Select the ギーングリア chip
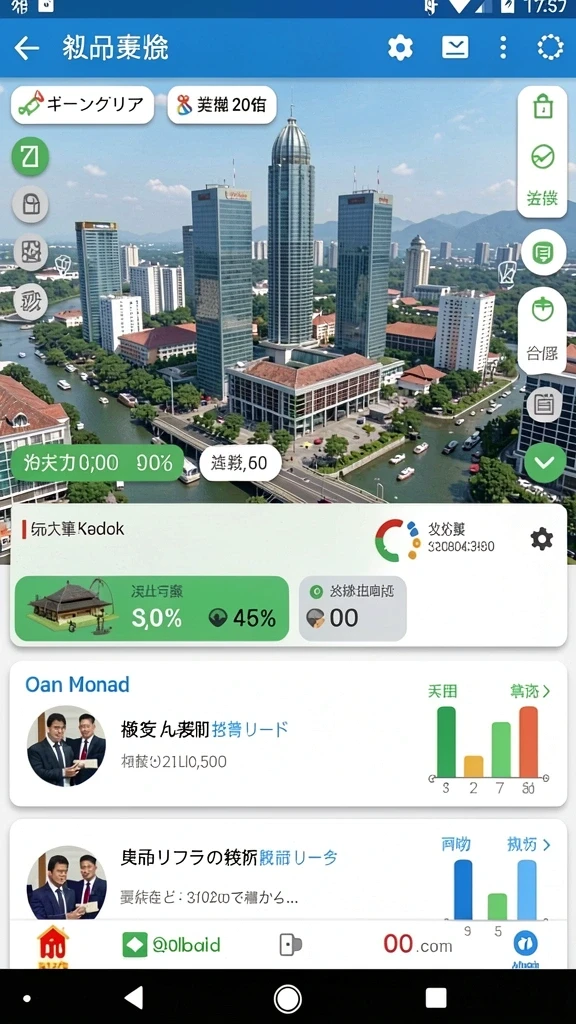 83,104
